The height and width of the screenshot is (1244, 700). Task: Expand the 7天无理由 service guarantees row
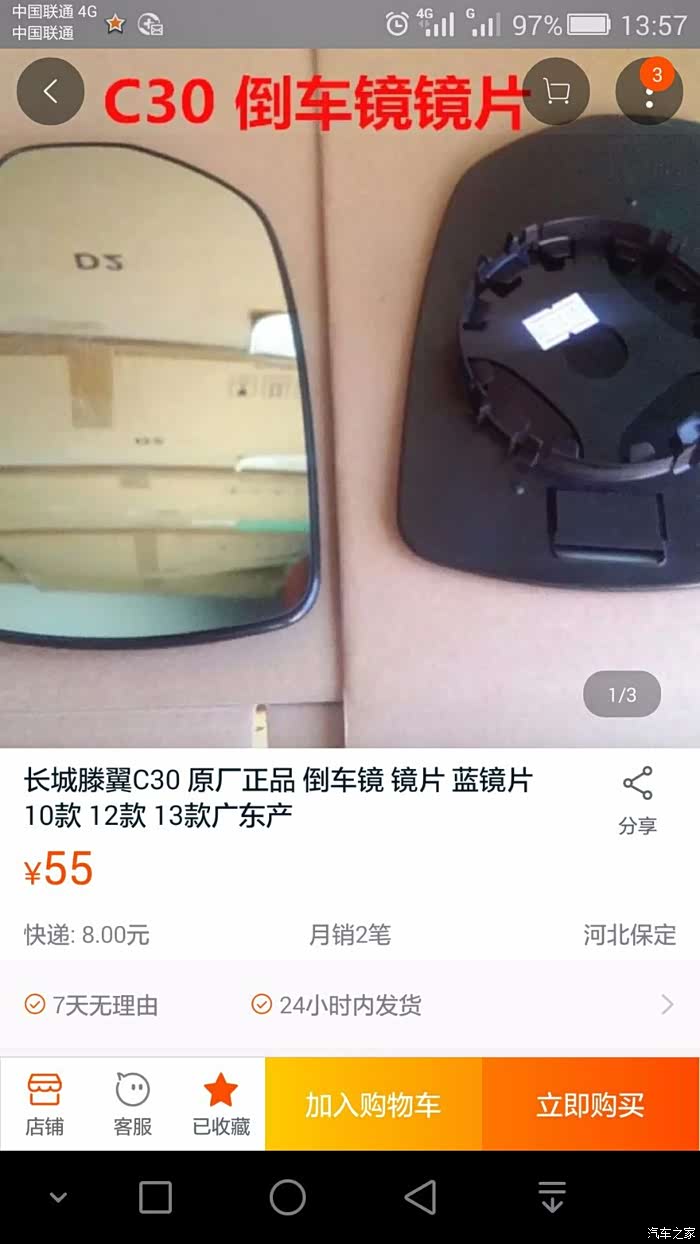coord(350,1005)
